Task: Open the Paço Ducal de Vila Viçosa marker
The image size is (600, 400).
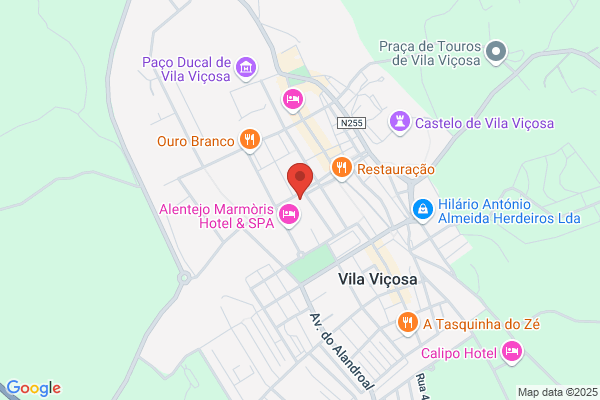Action: point(246,68)
